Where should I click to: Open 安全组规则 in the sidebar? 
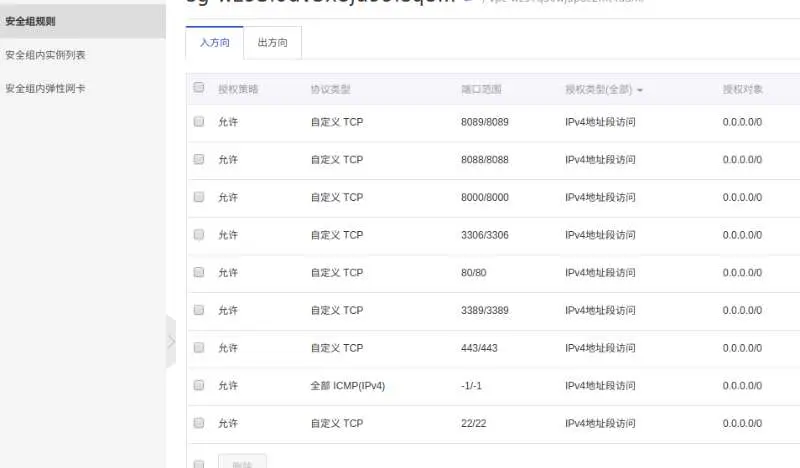30,21
